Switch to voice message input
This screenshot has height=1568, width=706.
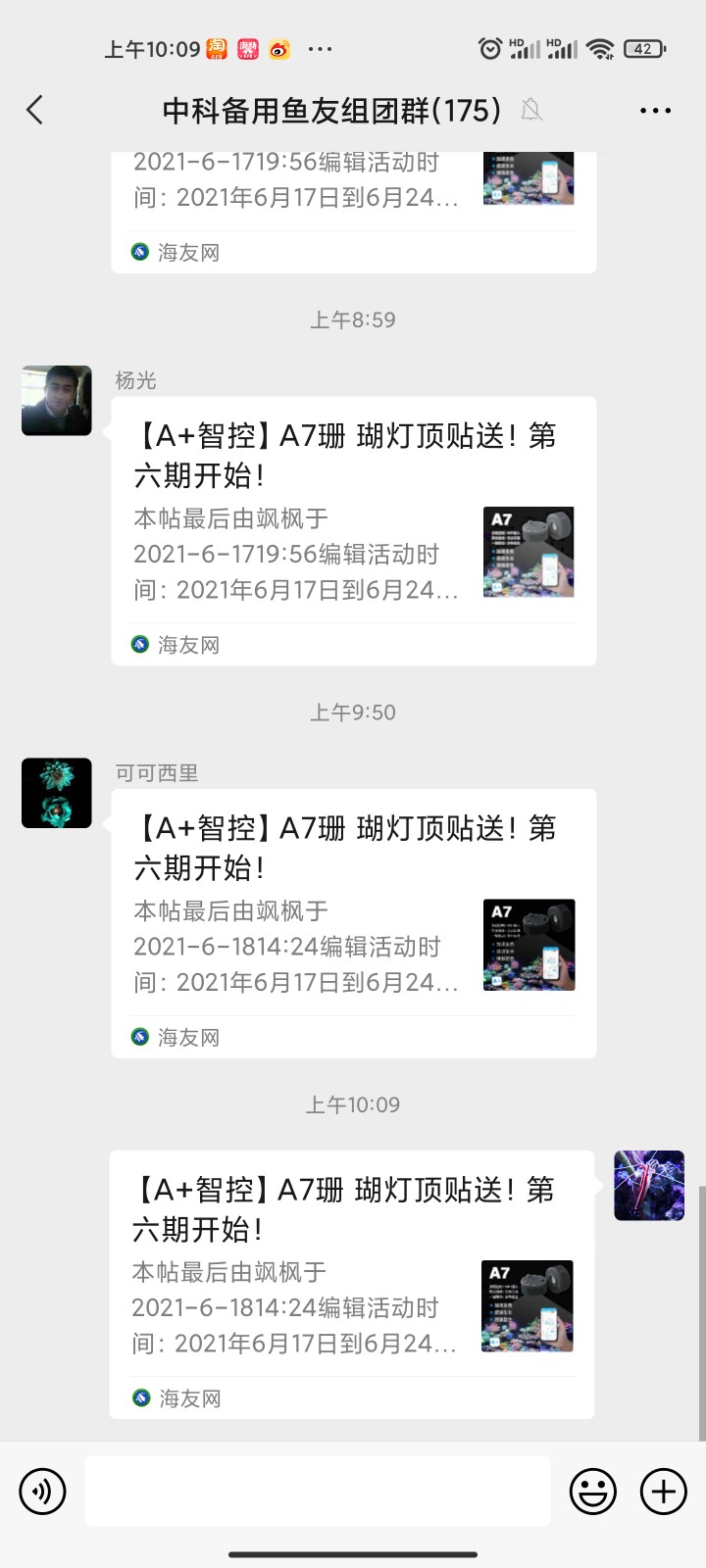(x=42, y=1492)
